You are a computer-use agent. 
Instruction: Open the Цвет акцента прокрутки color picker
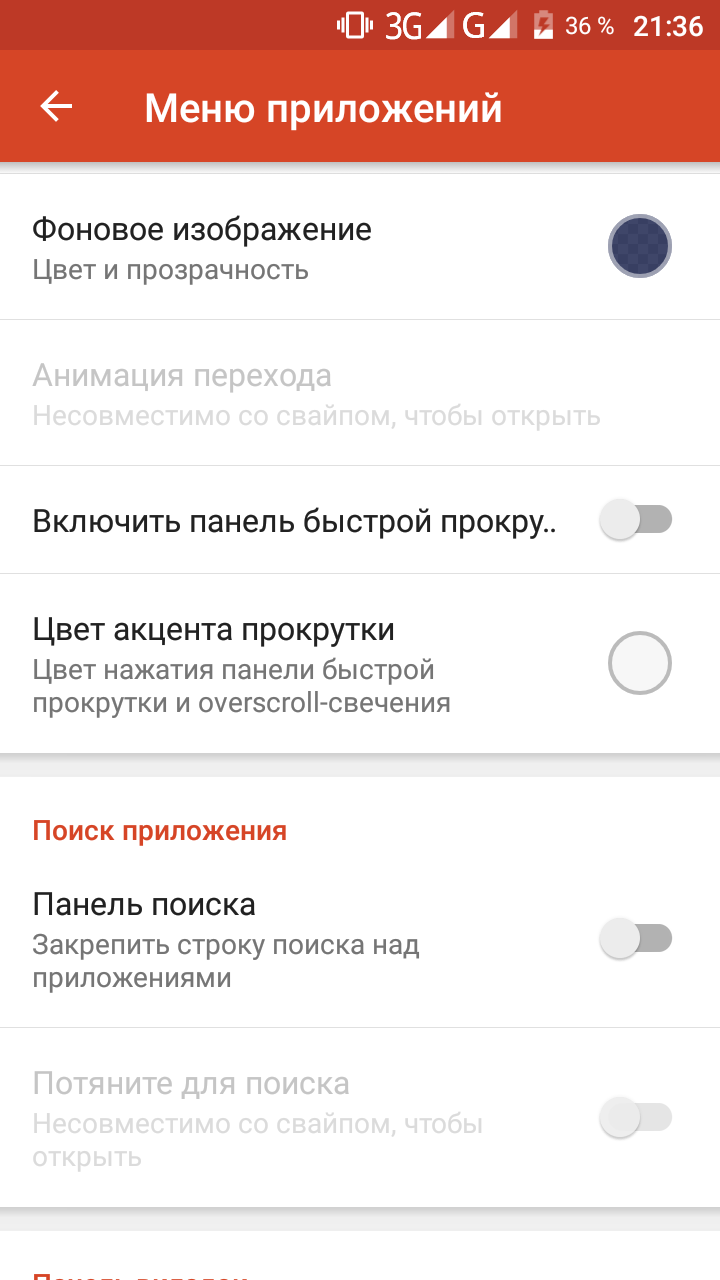point(360,664)
